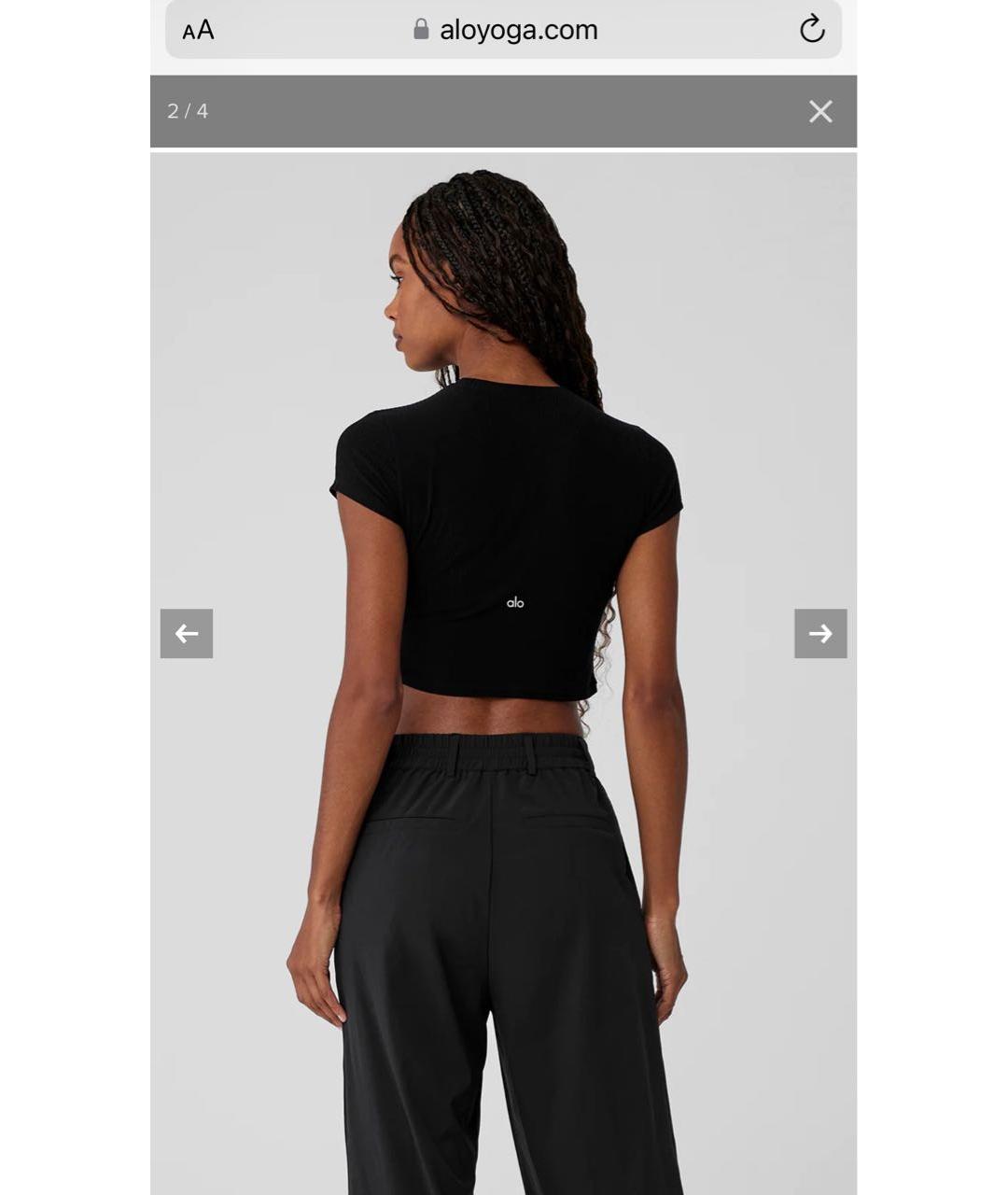Go to the next product image
The image size is (1008, 1195).
(x=820, y=634)
